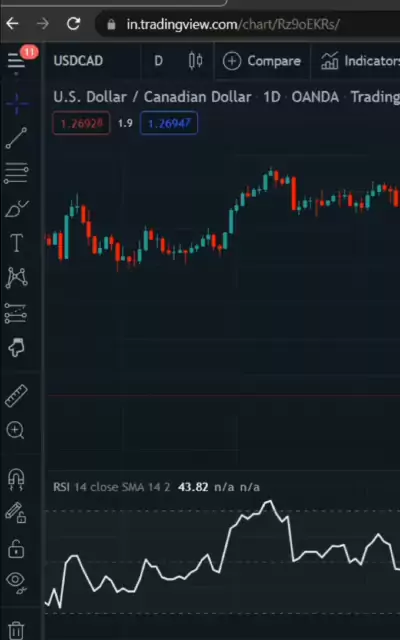The image size is (400, 640).
Task: Choose the brush drawing tool
Action: [x=16, y=209]
